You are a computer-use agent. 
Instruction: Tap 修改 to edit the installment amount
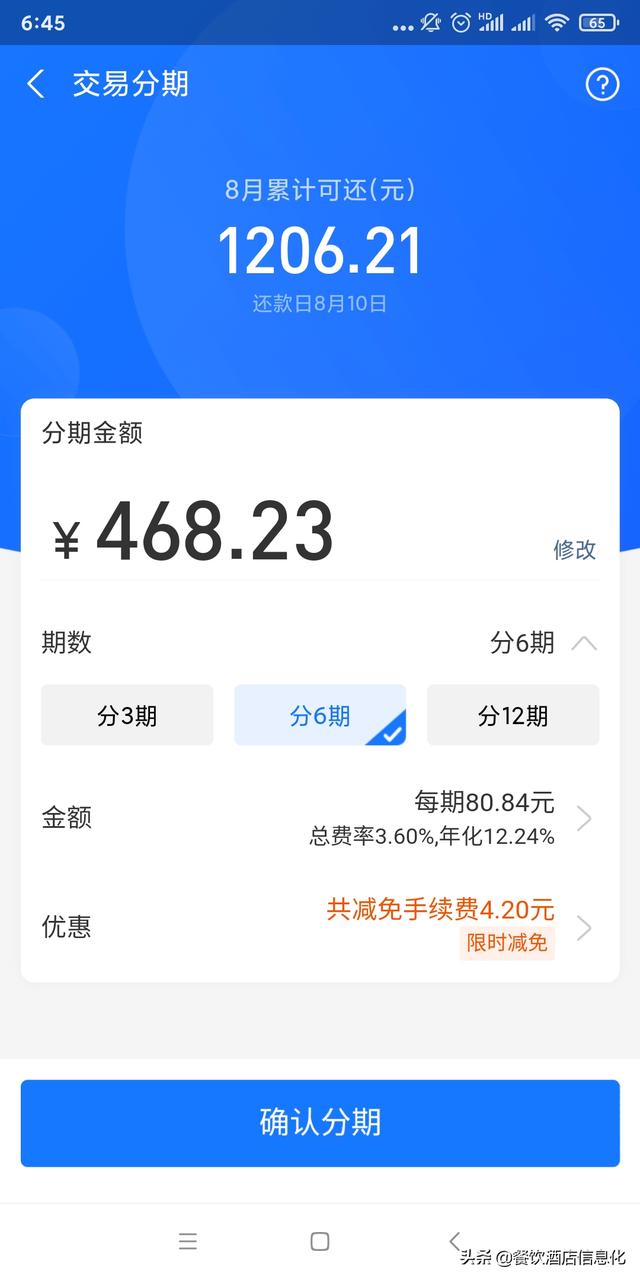[575, 548]
